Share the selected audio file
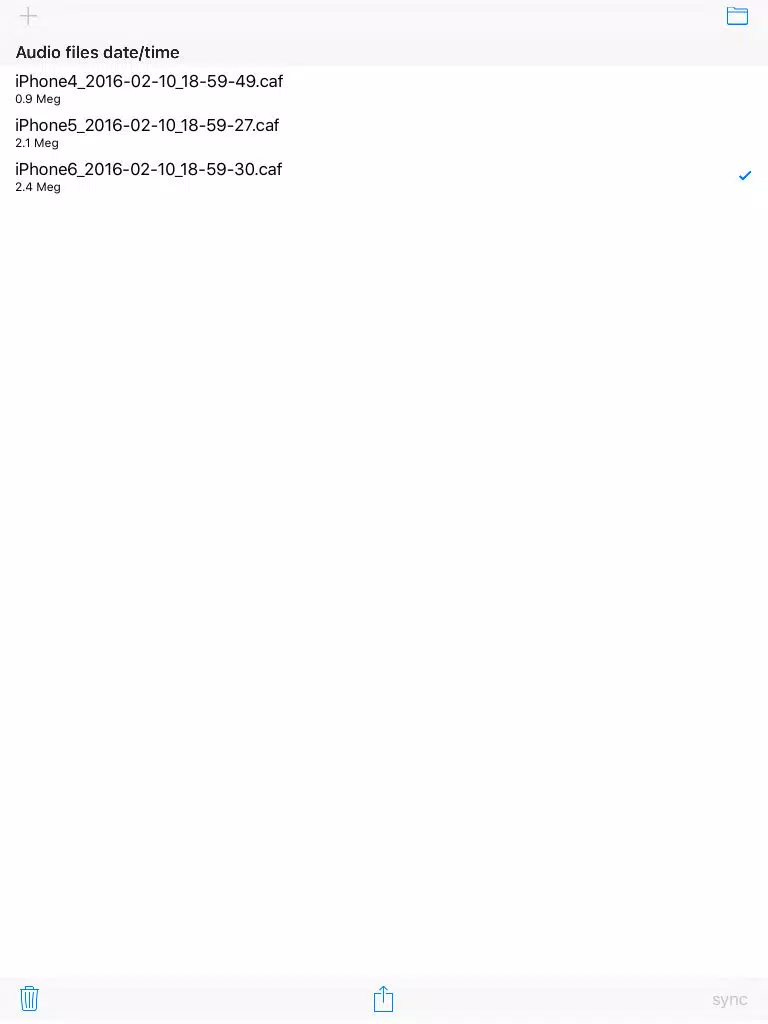 tap(383, 998)
